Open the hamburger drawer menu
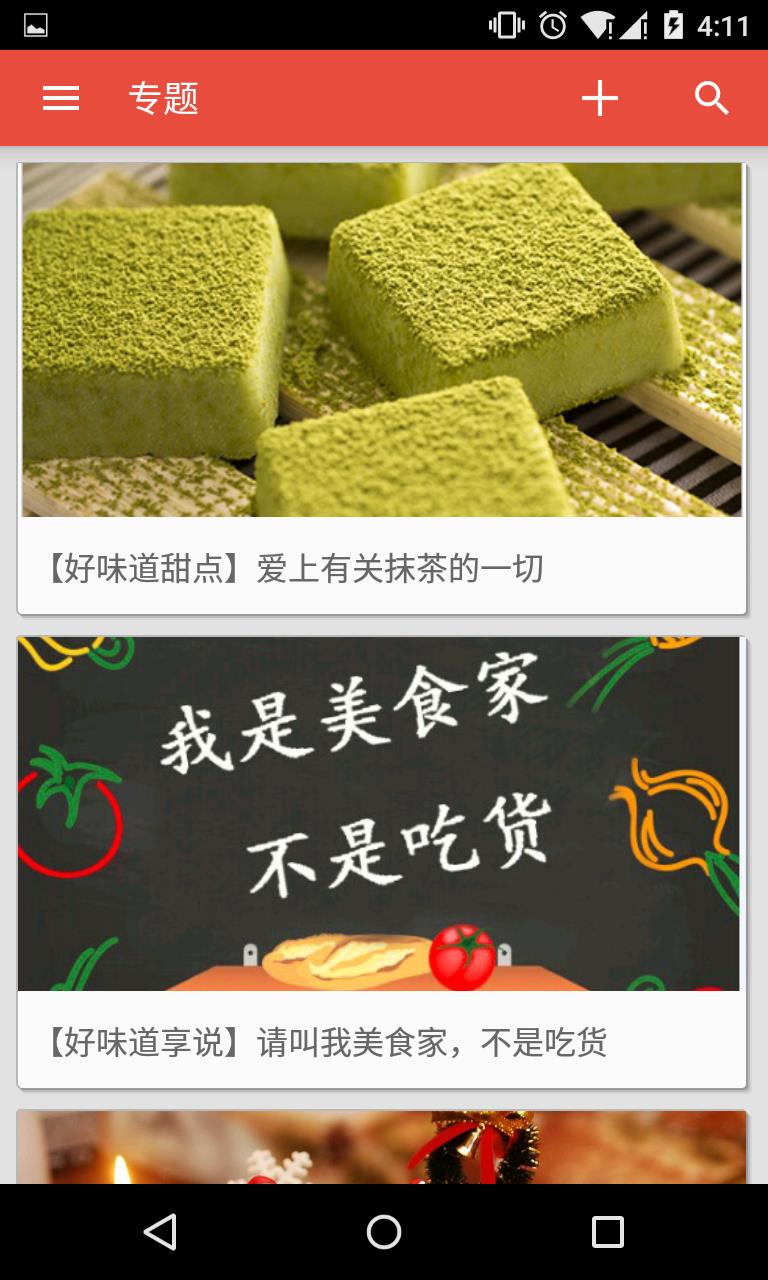 [61, 98]
